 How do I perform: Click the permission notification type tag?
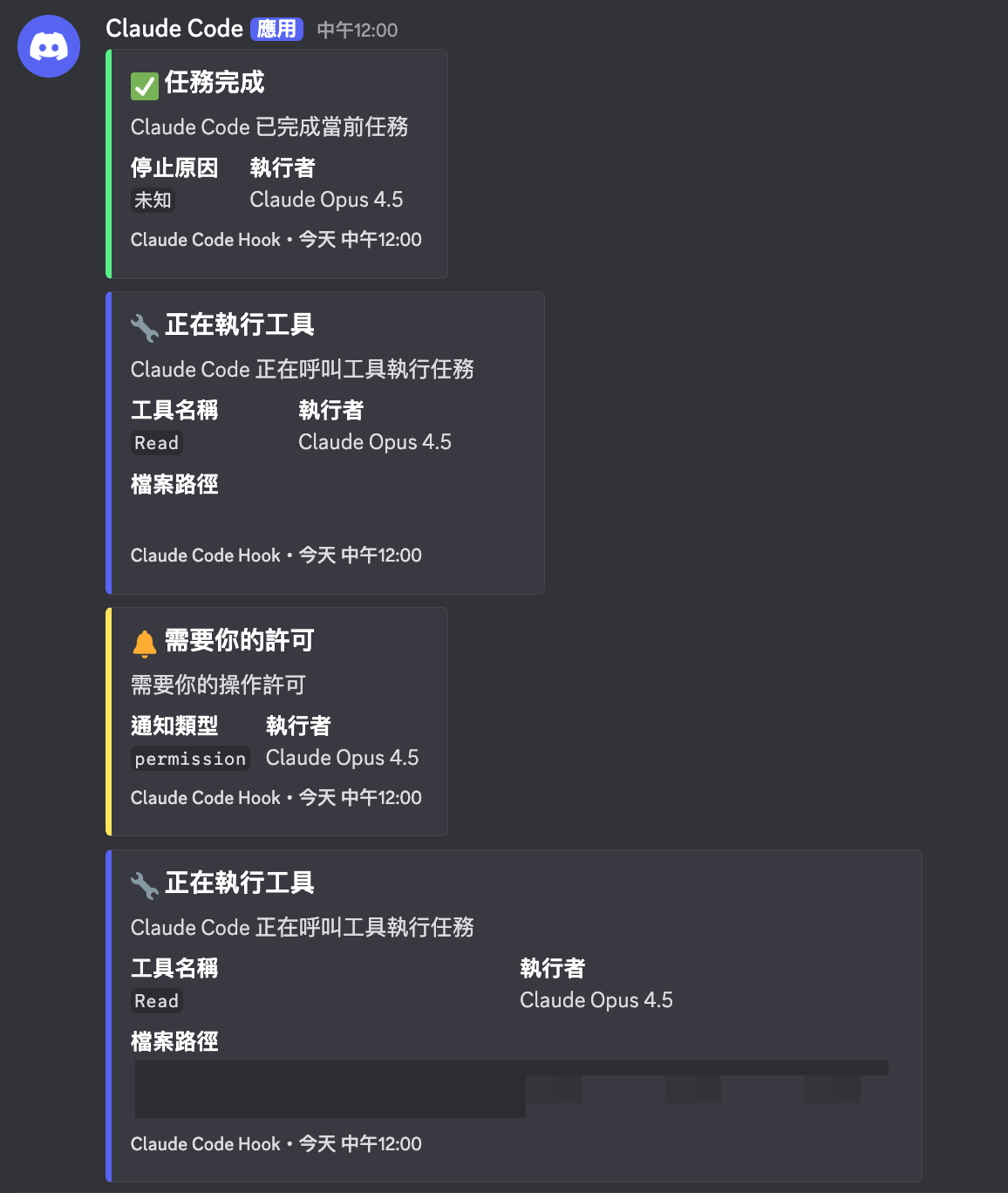(190, 758)
